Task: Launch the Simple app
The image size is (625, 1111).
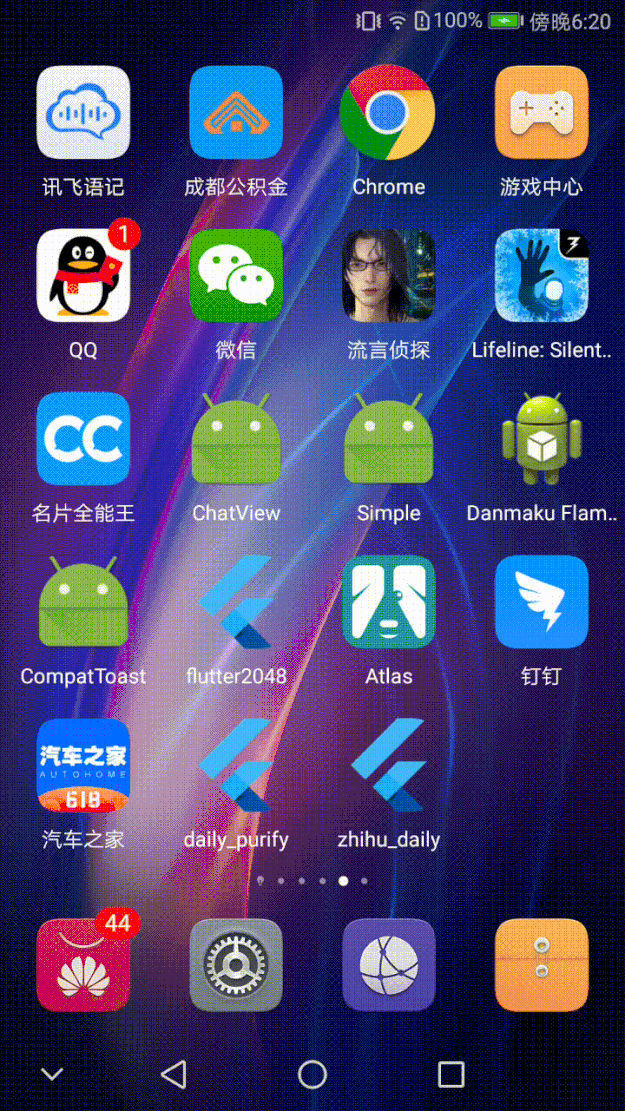Action: click(388, 439)
